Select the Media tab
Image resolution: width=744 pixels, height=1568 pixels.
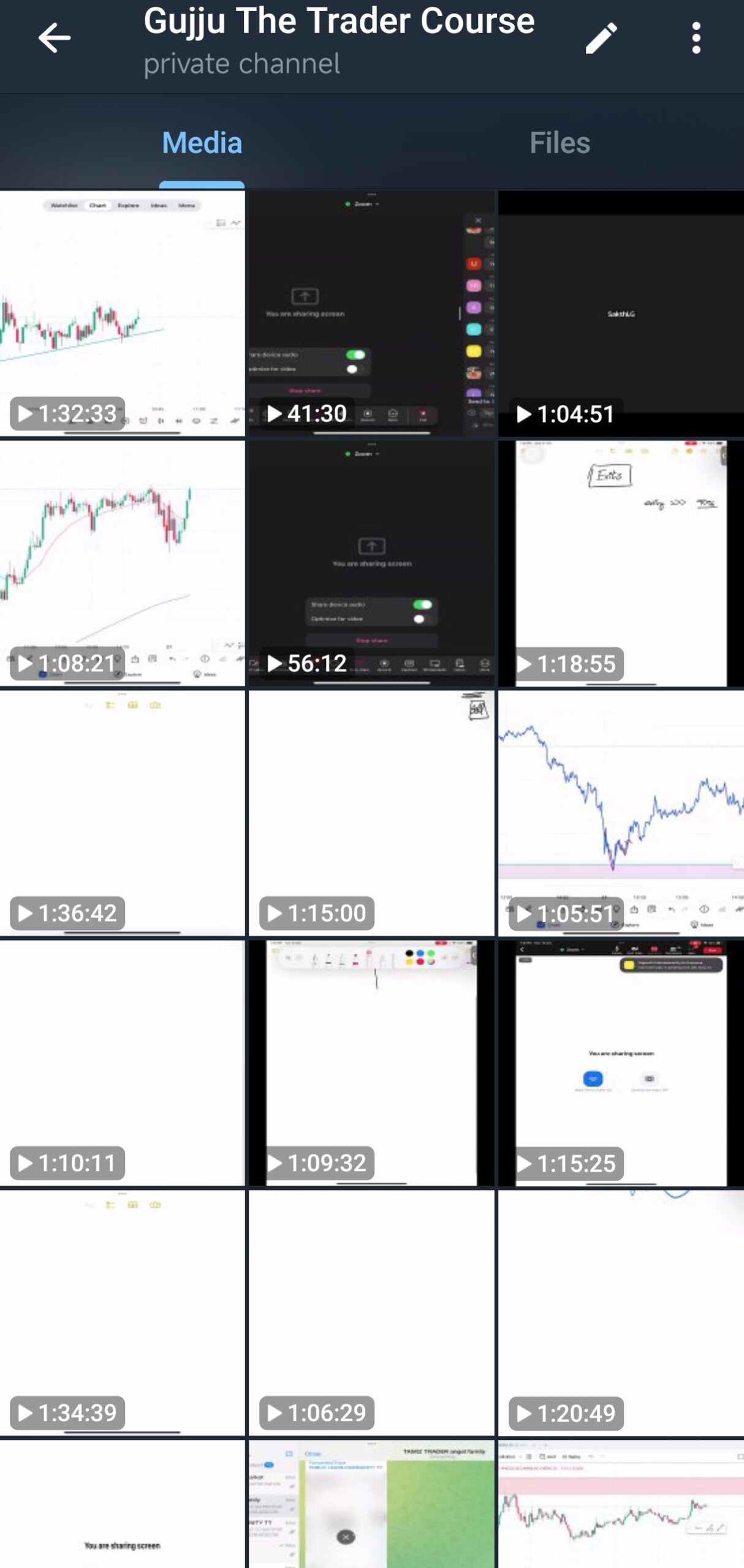pos(202,143)
